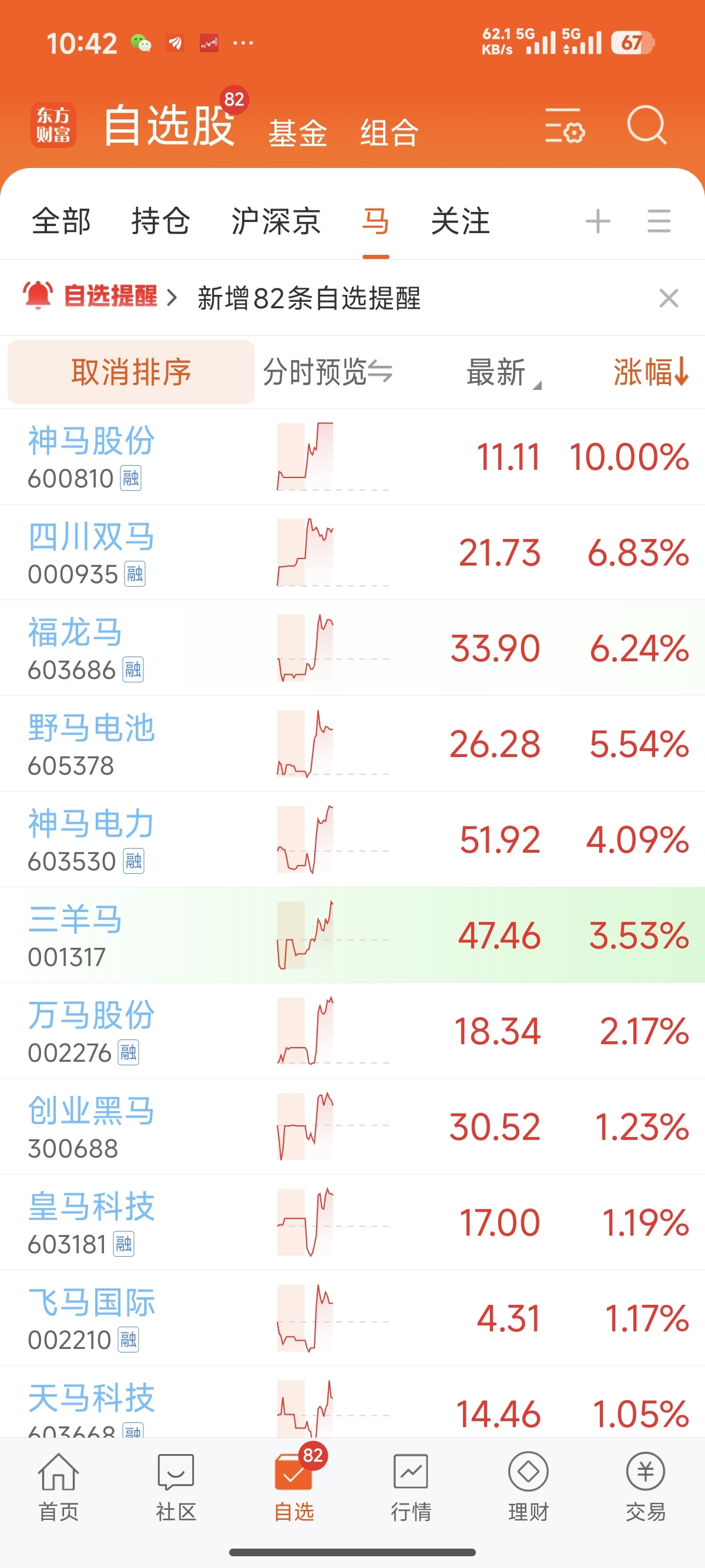
Task: Go to 首页 bottom tab
Action: (x=58, y=1486)
